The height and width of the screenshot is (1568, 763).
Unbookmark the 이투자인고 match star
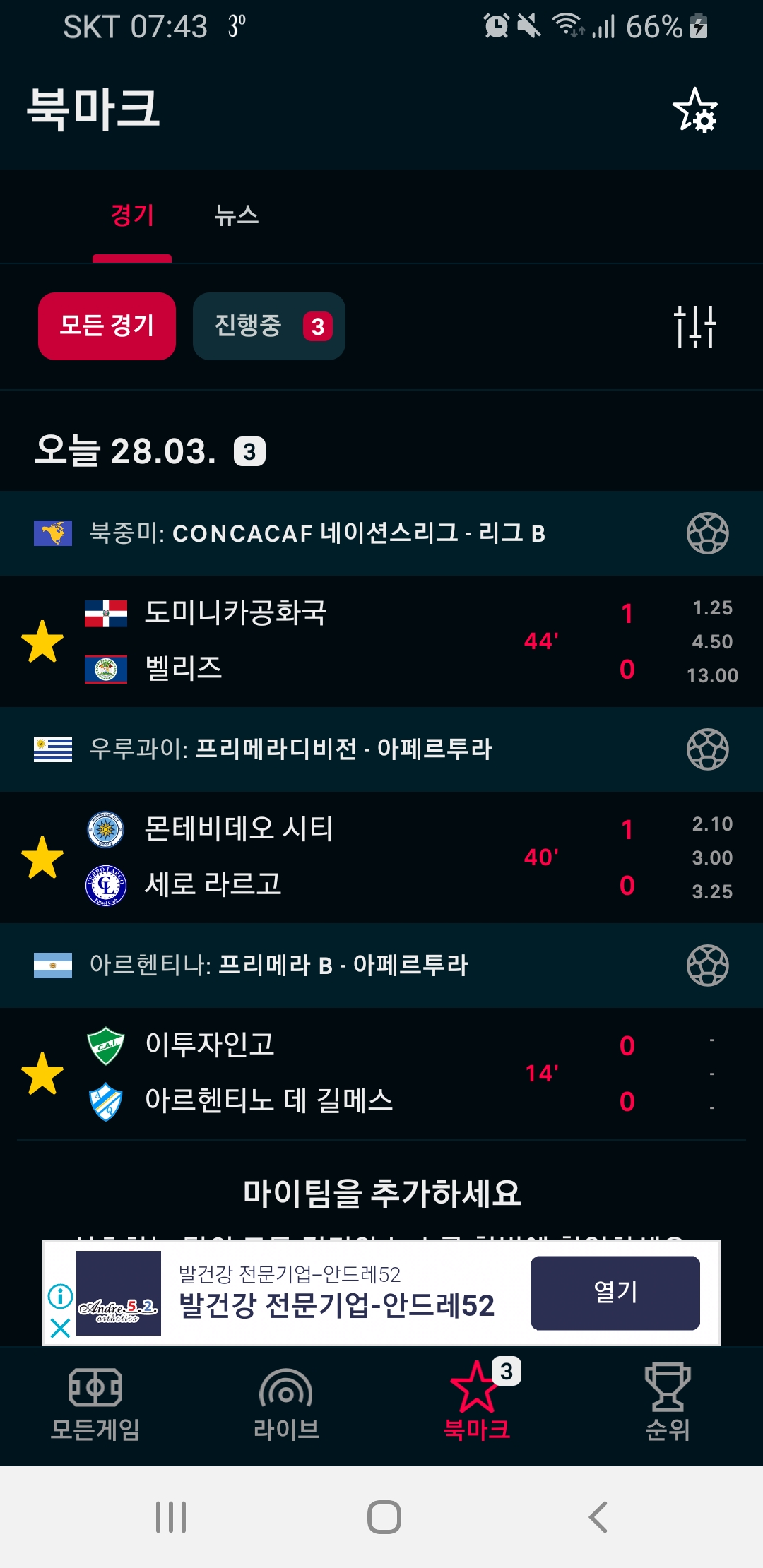point(42,1074)
